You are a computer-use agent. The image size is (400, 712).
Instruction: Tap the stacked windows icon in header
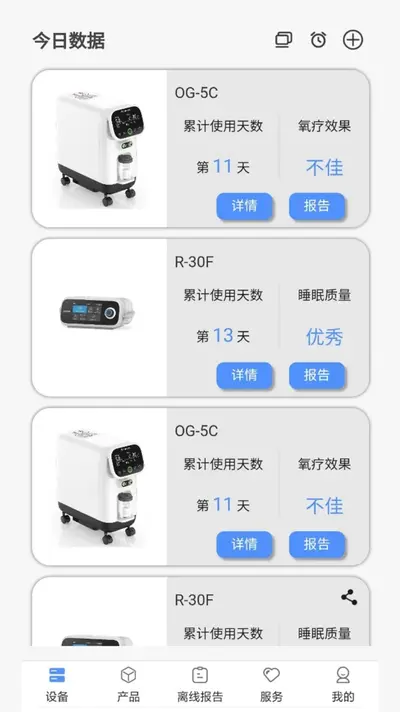[x=283, y=40]
